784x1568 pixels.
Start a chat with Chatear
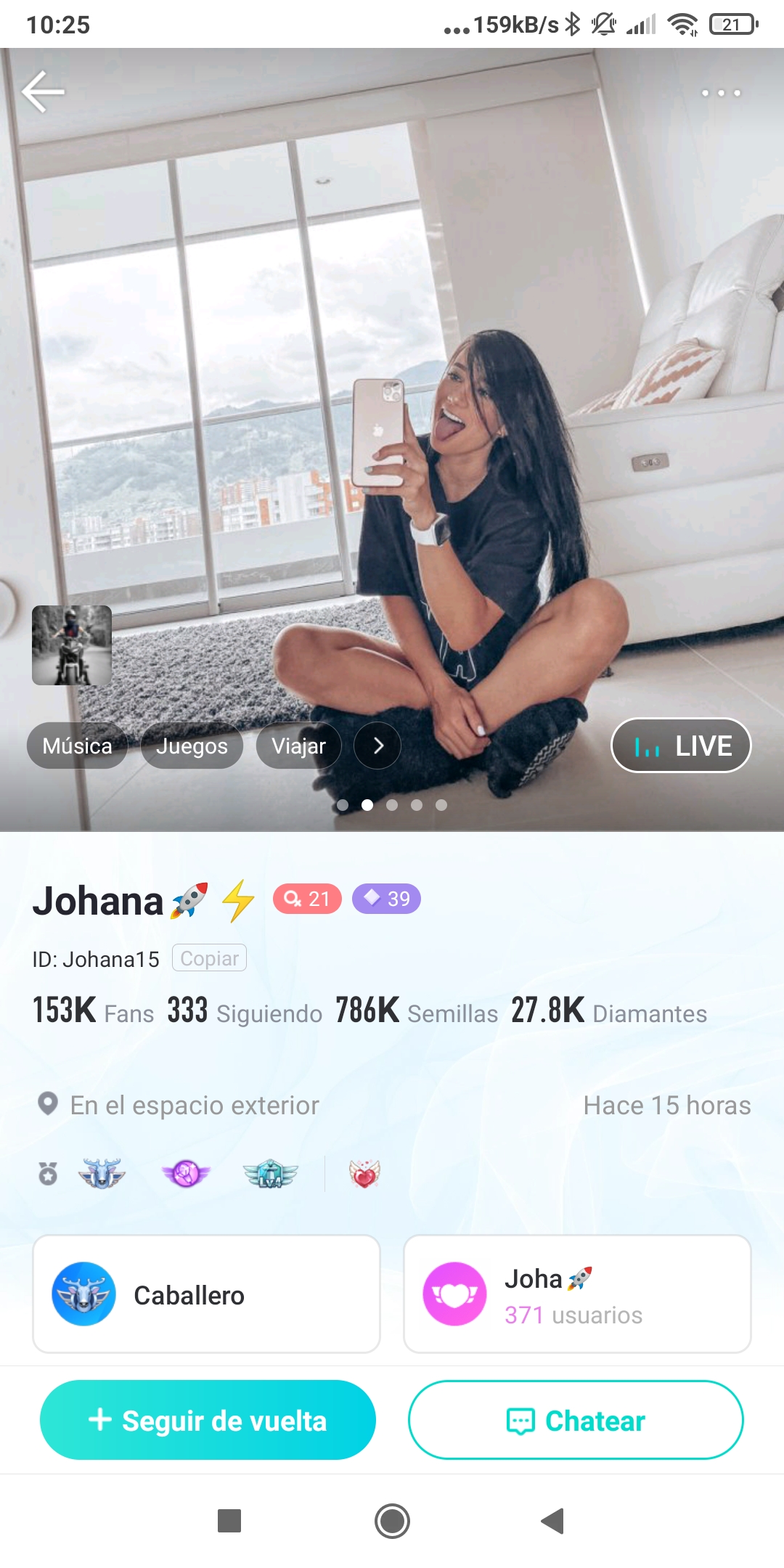pyautogui.click(x=576, y=1420)
